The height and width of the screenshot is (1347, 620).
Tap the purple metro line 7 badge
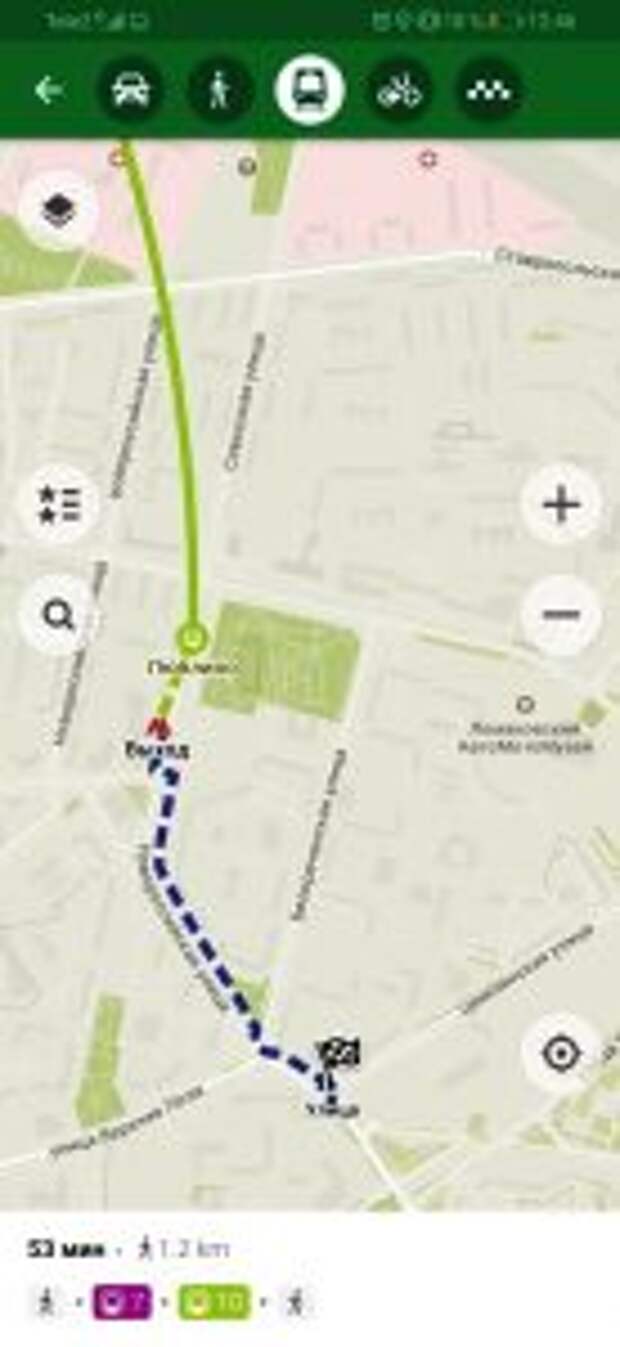pyautogui.click(x=122, y=1301)
